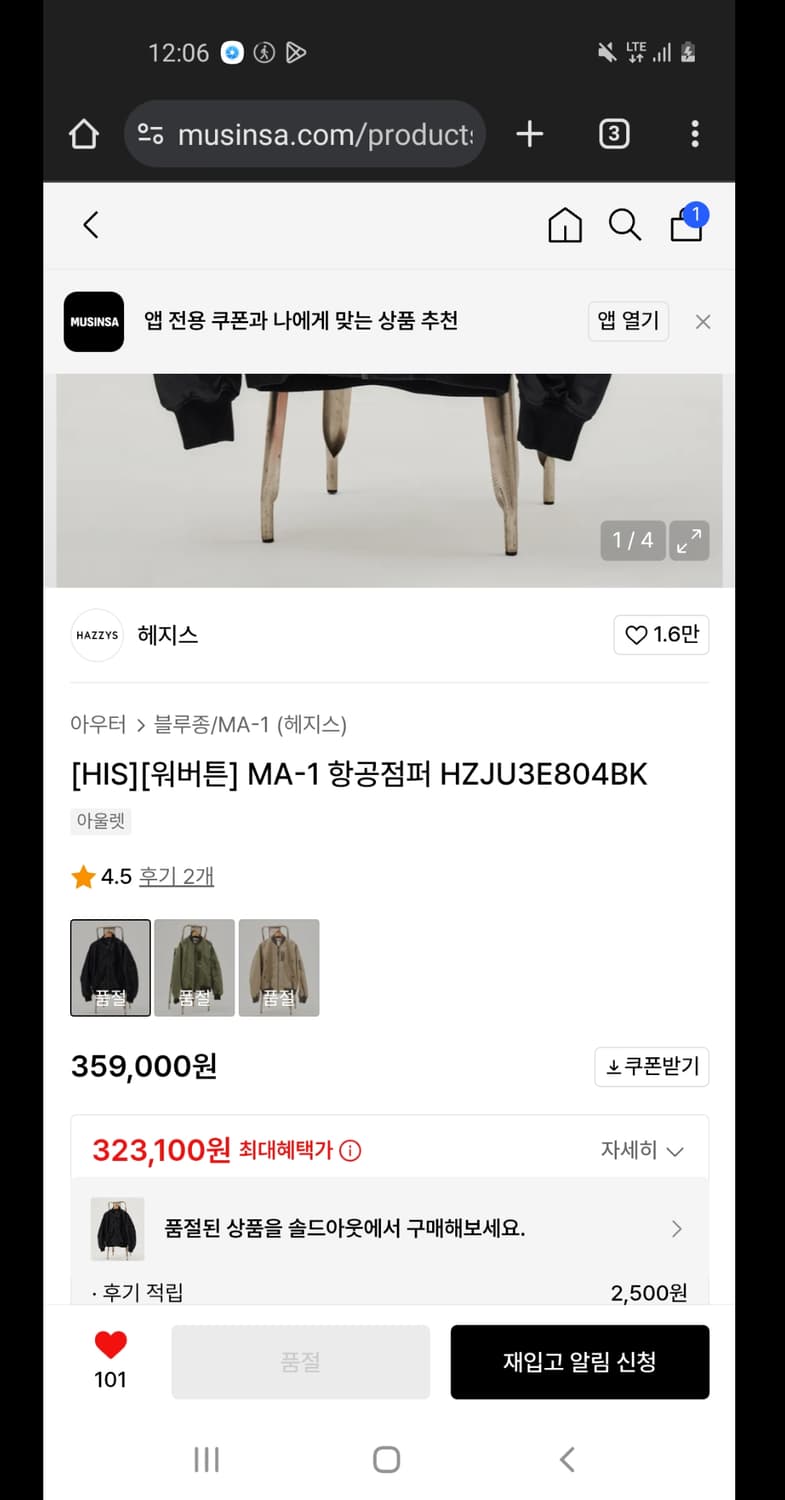Tap the MUSINSA logo in app banner
The image size is (785, 1500).
[93, 321]
